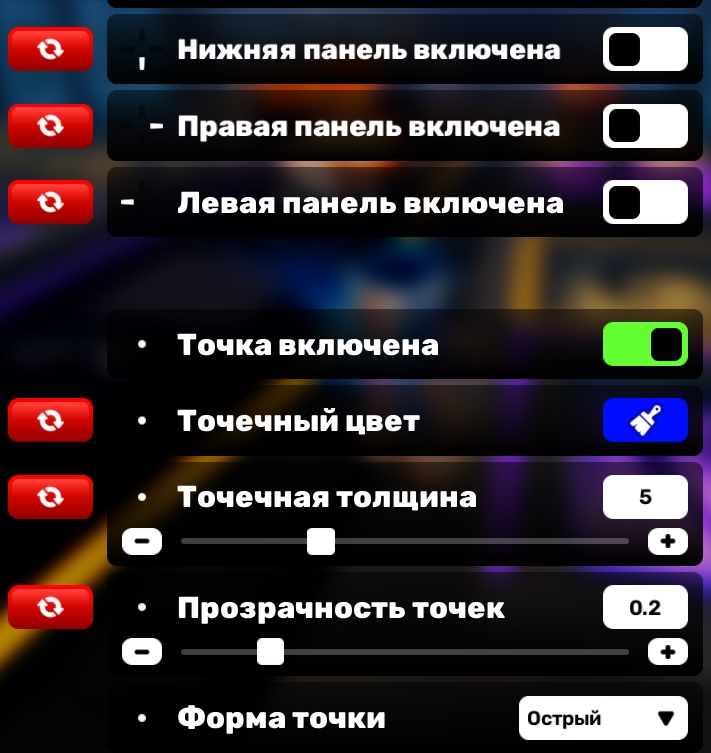Tap the Прозрачность точек slider track

pos(450,652)
